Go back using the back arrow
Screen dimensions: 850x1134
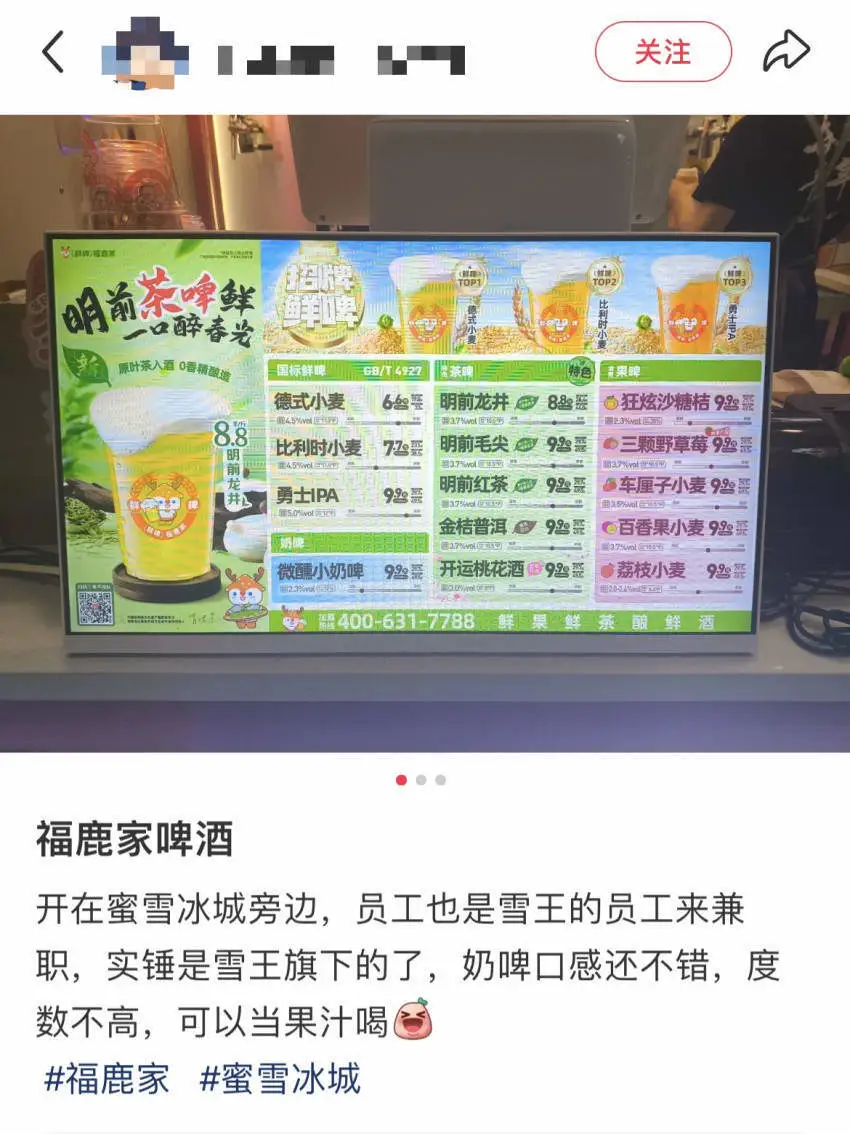coord(54,52)
